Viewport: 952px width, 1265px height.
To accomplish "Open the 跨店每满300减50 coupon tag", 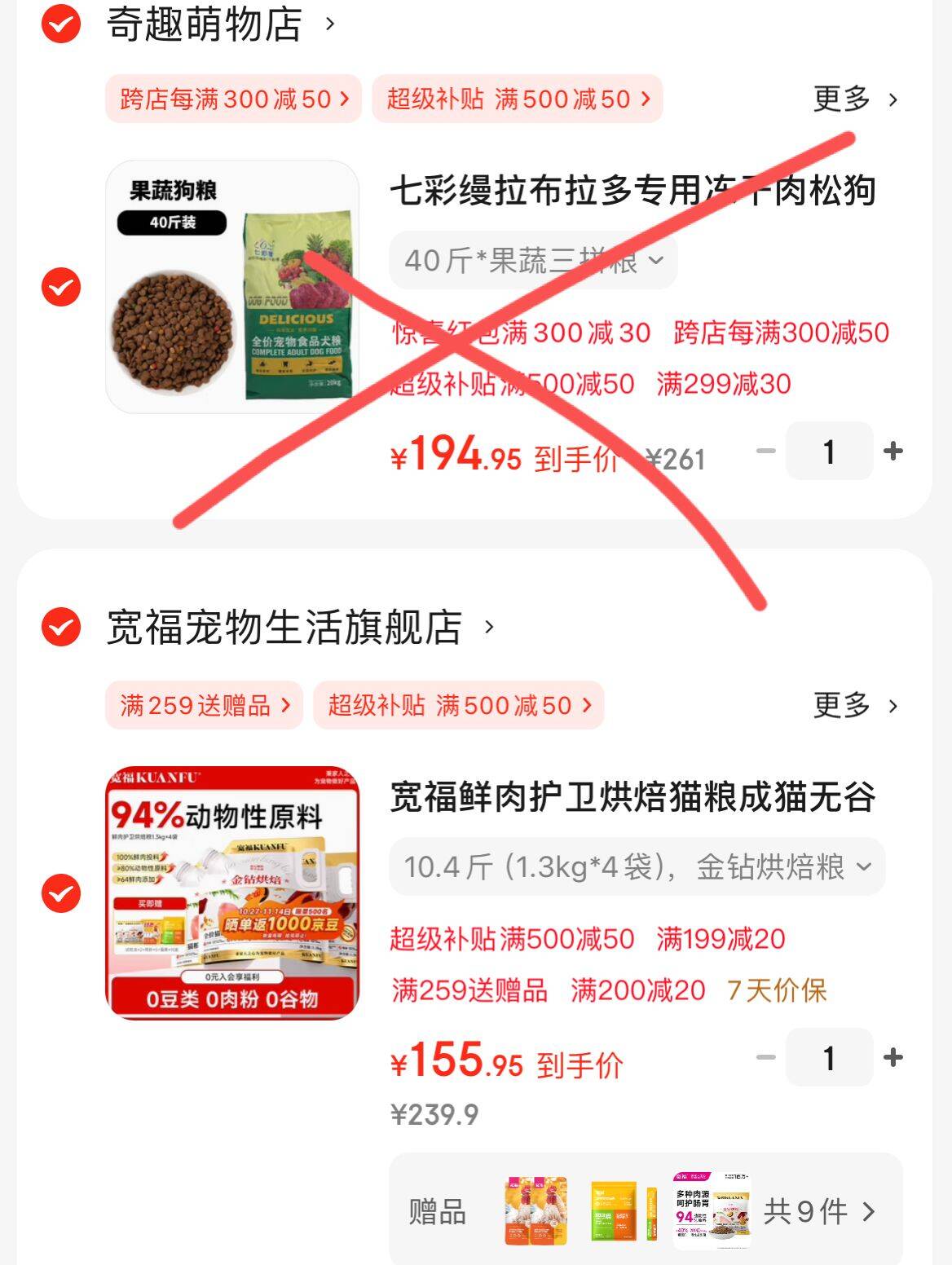I will point(231,99).
